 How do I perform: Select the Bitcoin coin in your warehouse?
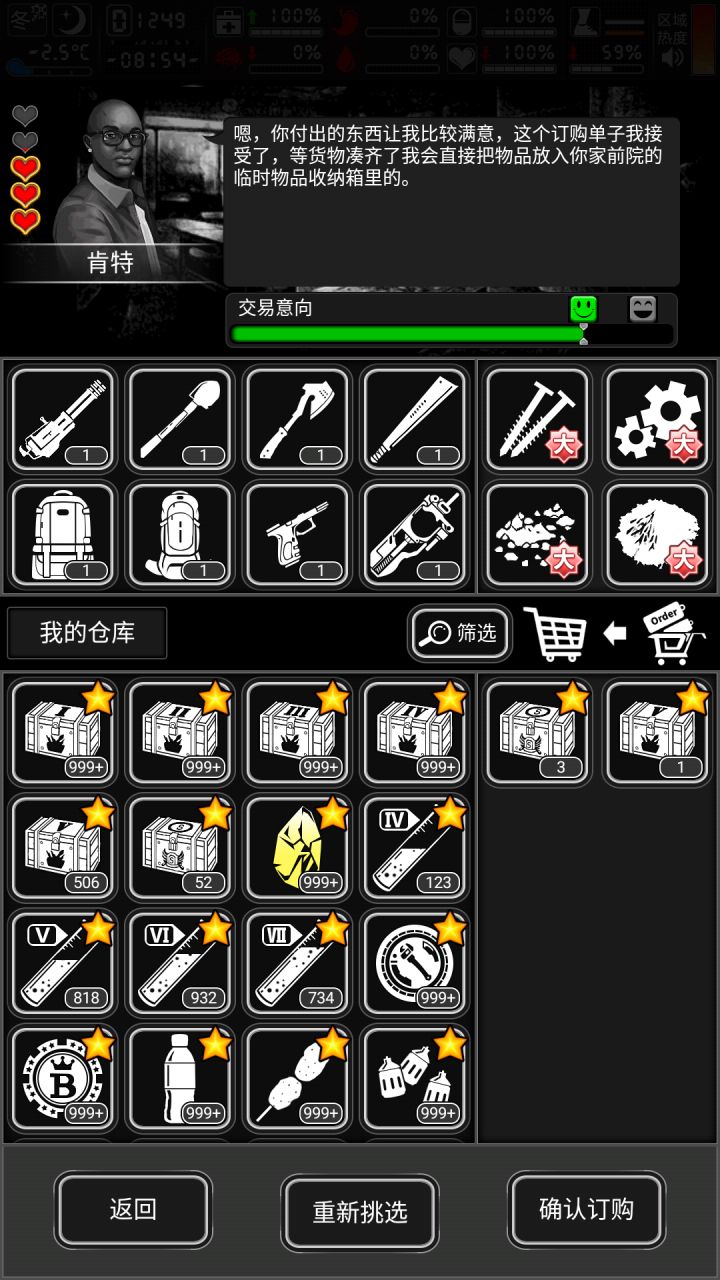pos(63,1079)
